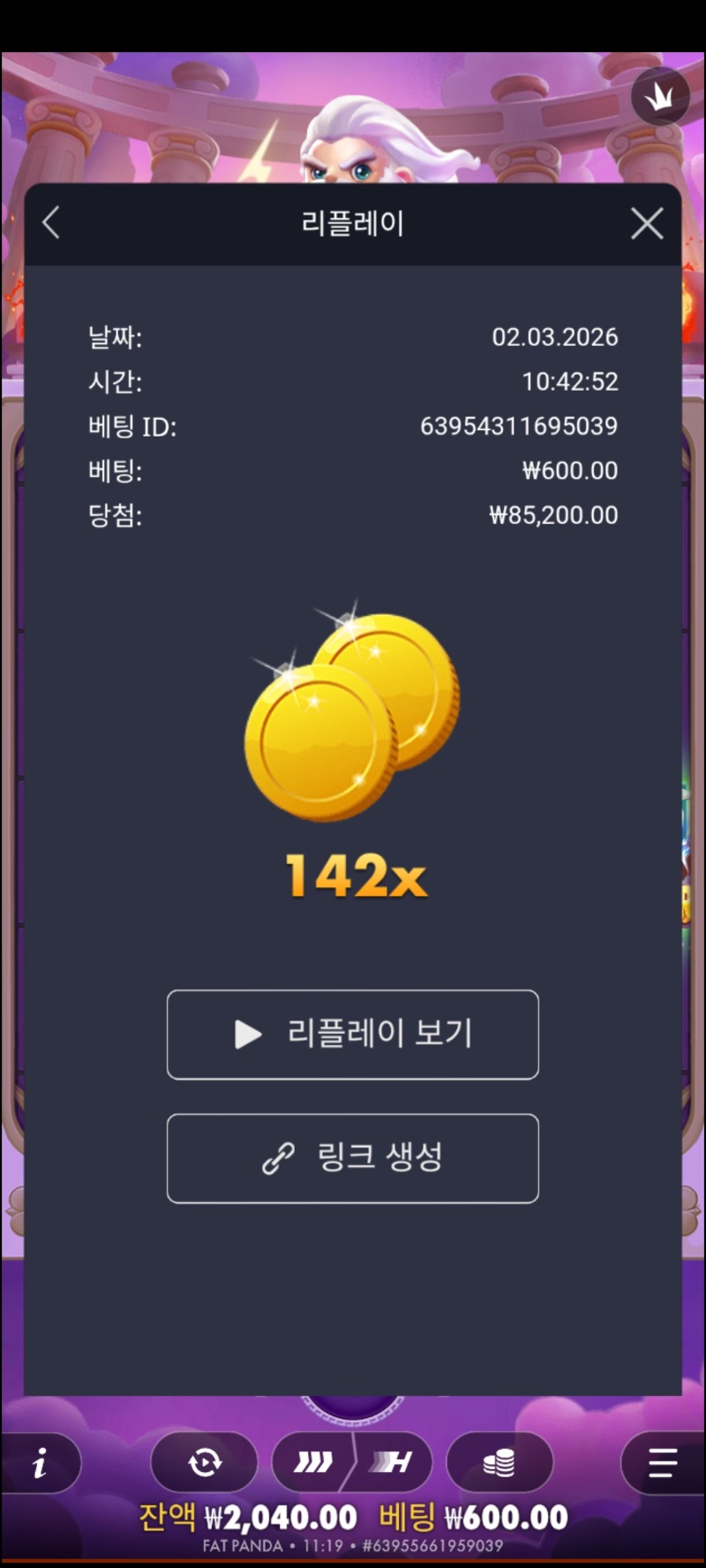Tap the provider logo icon at the top
Image resolution: width=706 pixels, height=1568 pixels.
click(660, 97)
